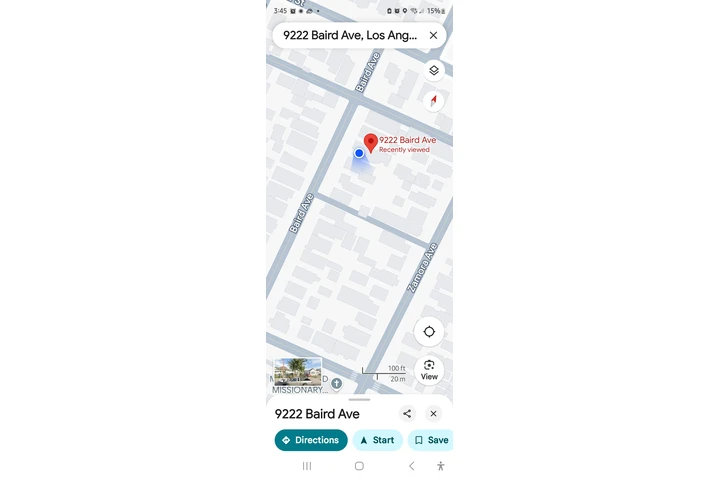Open the Street View photo thumbnail
Viewport: 720px width, 480px height.
(x=297, y=372)
